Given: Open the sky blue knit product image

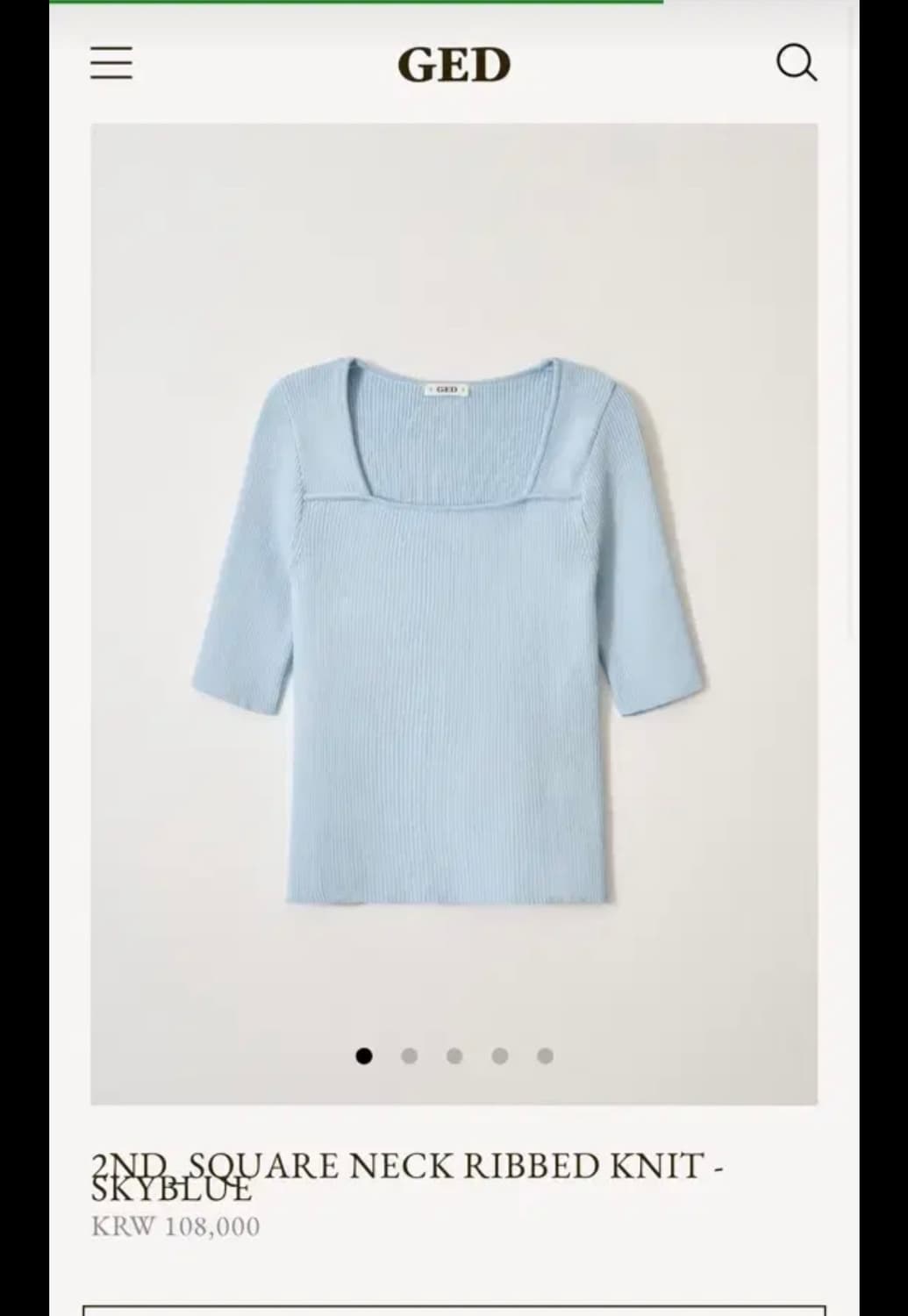Looking at the screenshot, I should pyautogui.click(x=454, y=614).
